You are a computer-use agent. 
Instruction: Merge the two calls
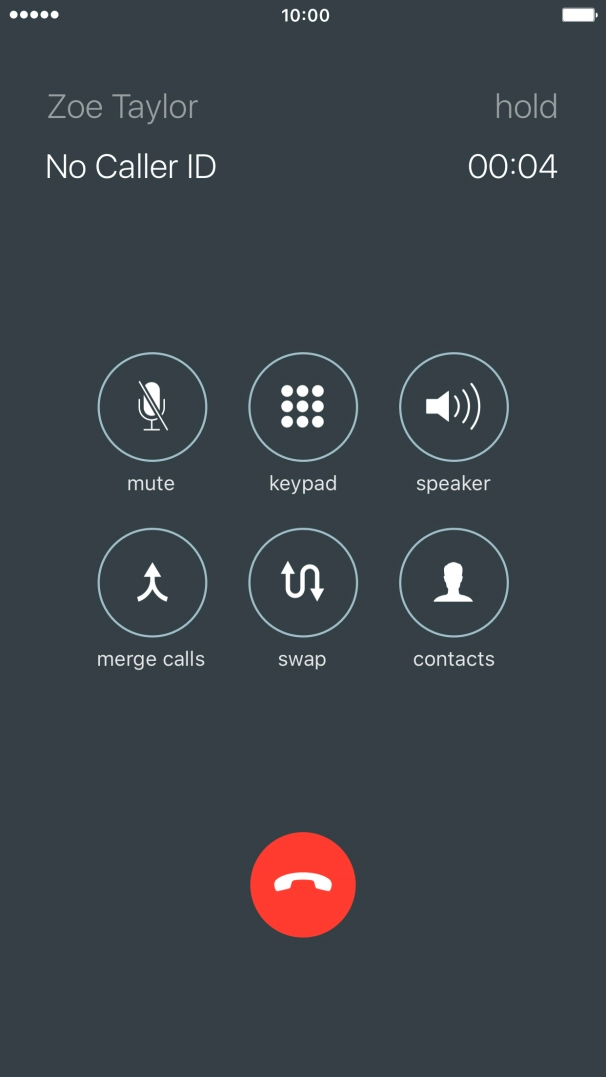pos(152,583)
